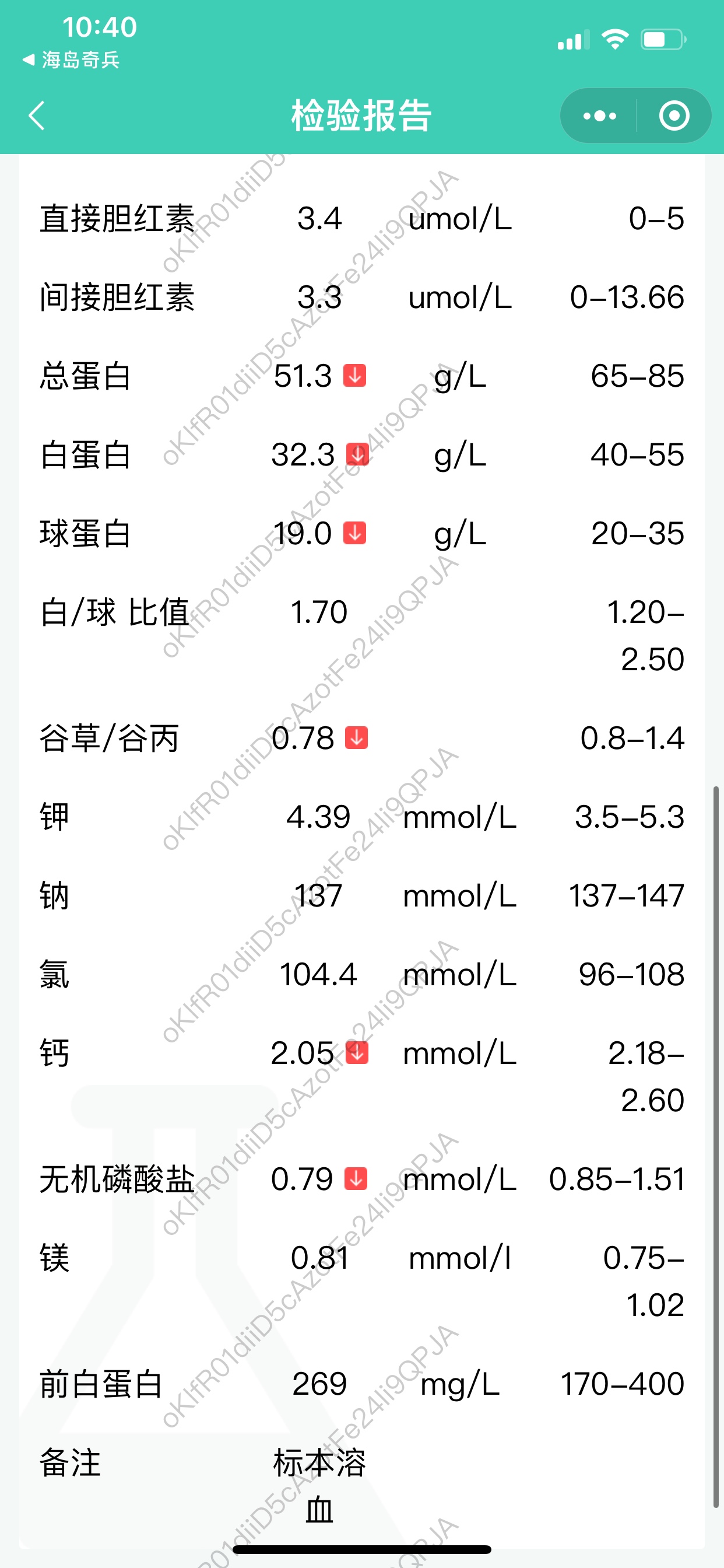Open the mini program three-dot menu
This screenshot has width=724, height=1568.
tap(599, 116)
